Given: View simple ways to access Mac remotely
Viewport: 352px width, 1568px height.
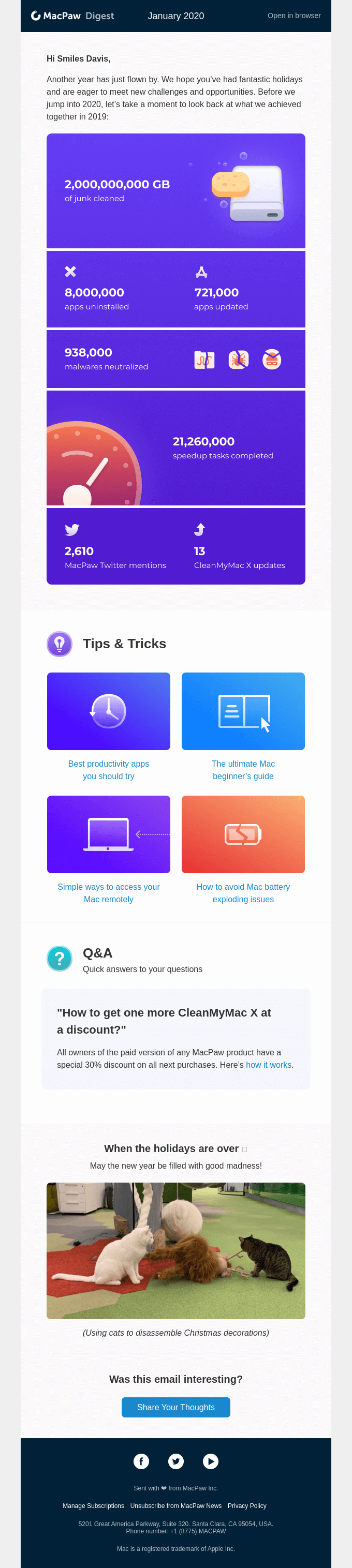Looking at the screenshot, I should coord(108,892).
